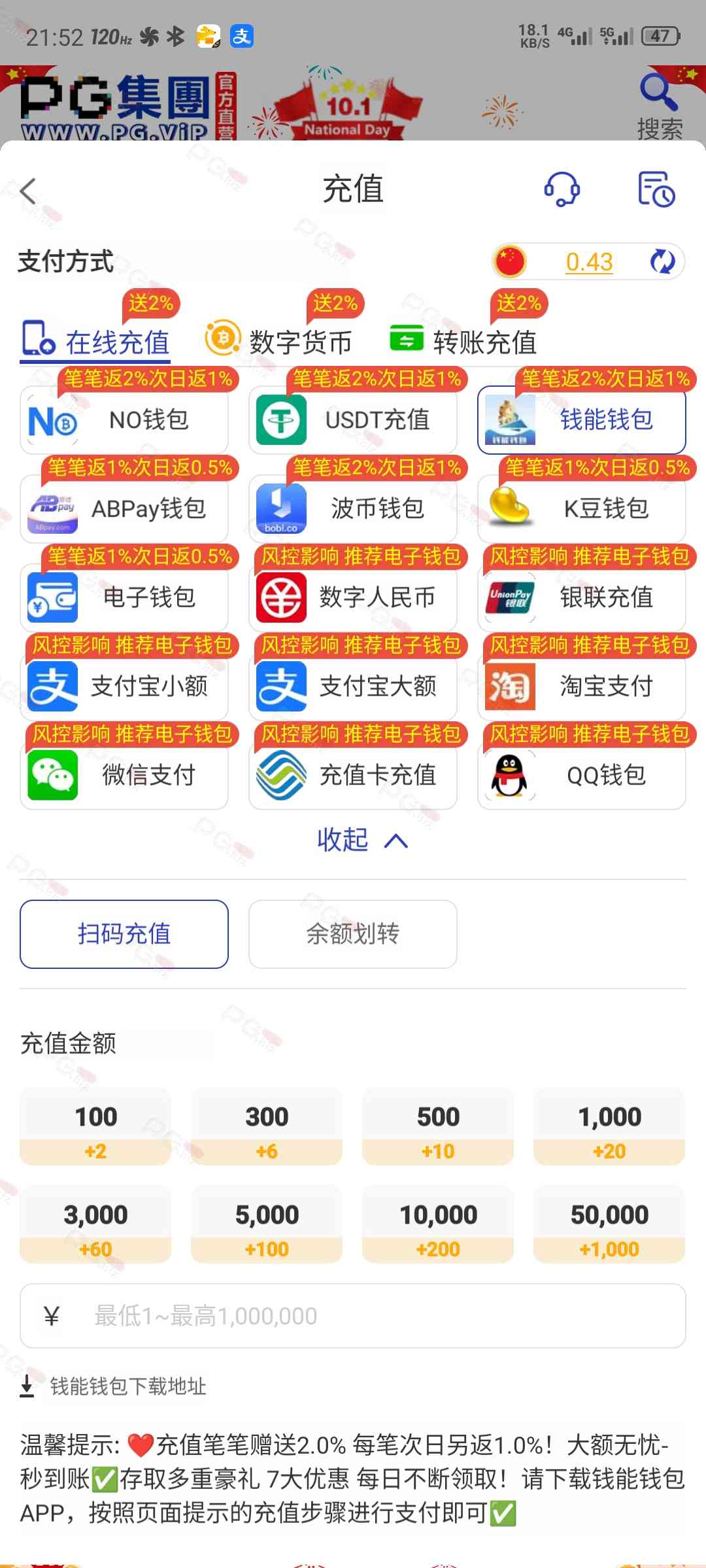Image resolution: width=706 pixels, height=1568 pixels.
Task: Pick 波币钱包 as payment method
Action: [x=353, y=509]
